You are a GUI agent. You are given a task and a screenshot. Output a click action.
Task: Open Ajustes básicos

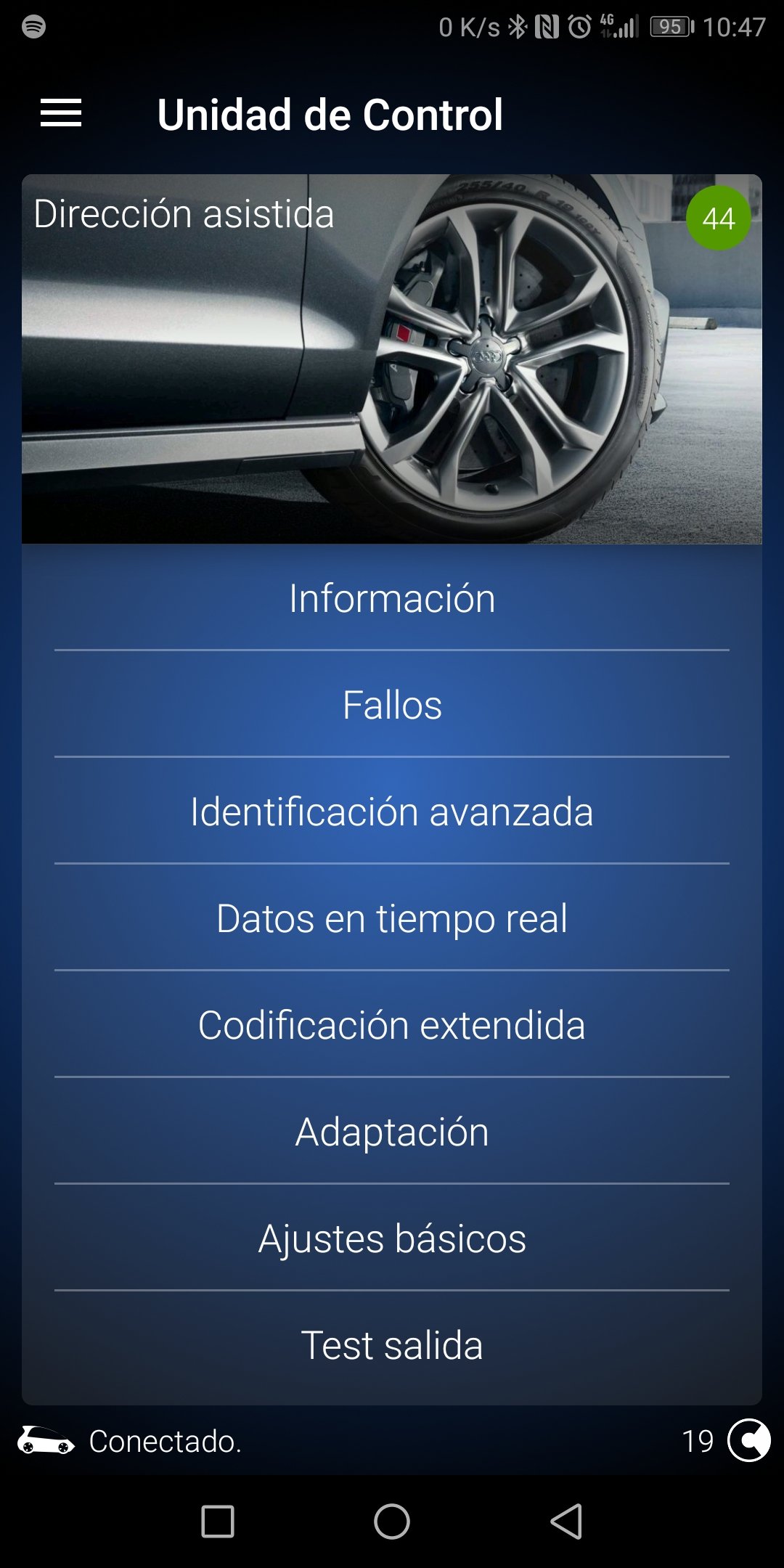coord(392,1238)
